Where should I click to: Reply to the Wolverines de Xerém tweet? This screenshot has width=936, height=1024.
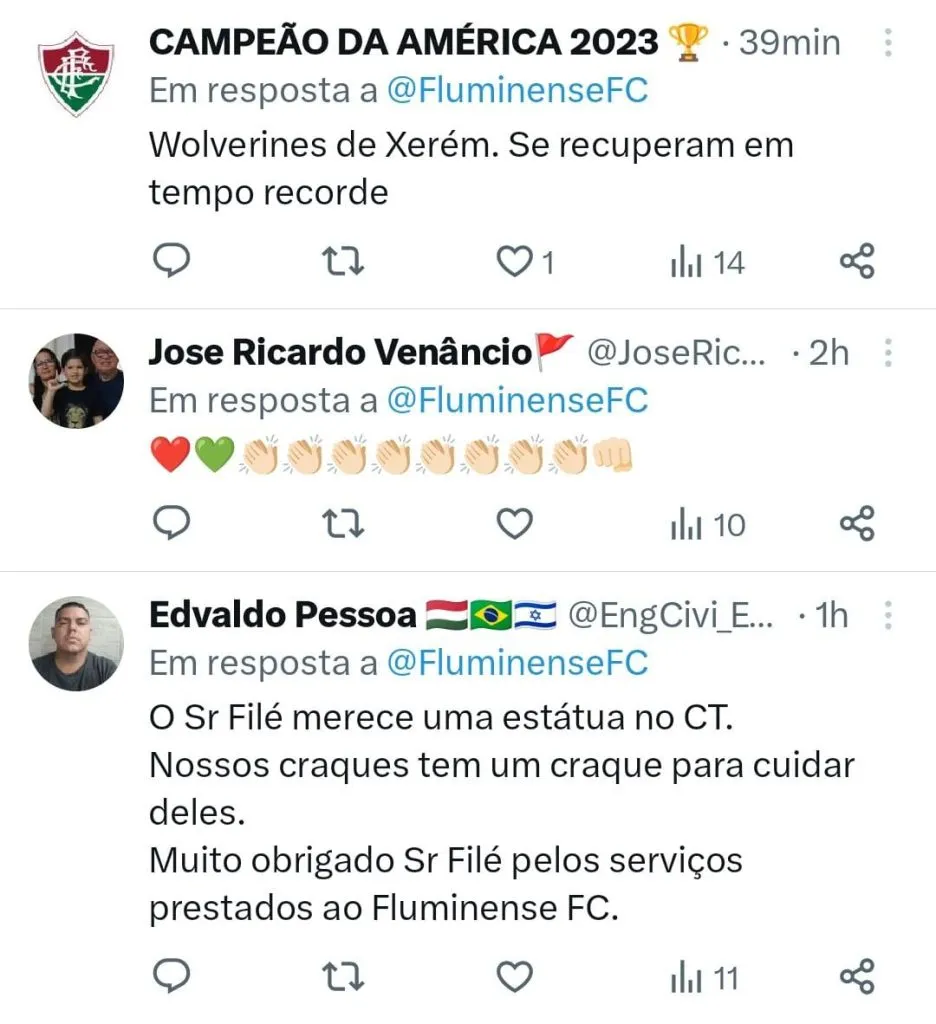click(171, 262)
